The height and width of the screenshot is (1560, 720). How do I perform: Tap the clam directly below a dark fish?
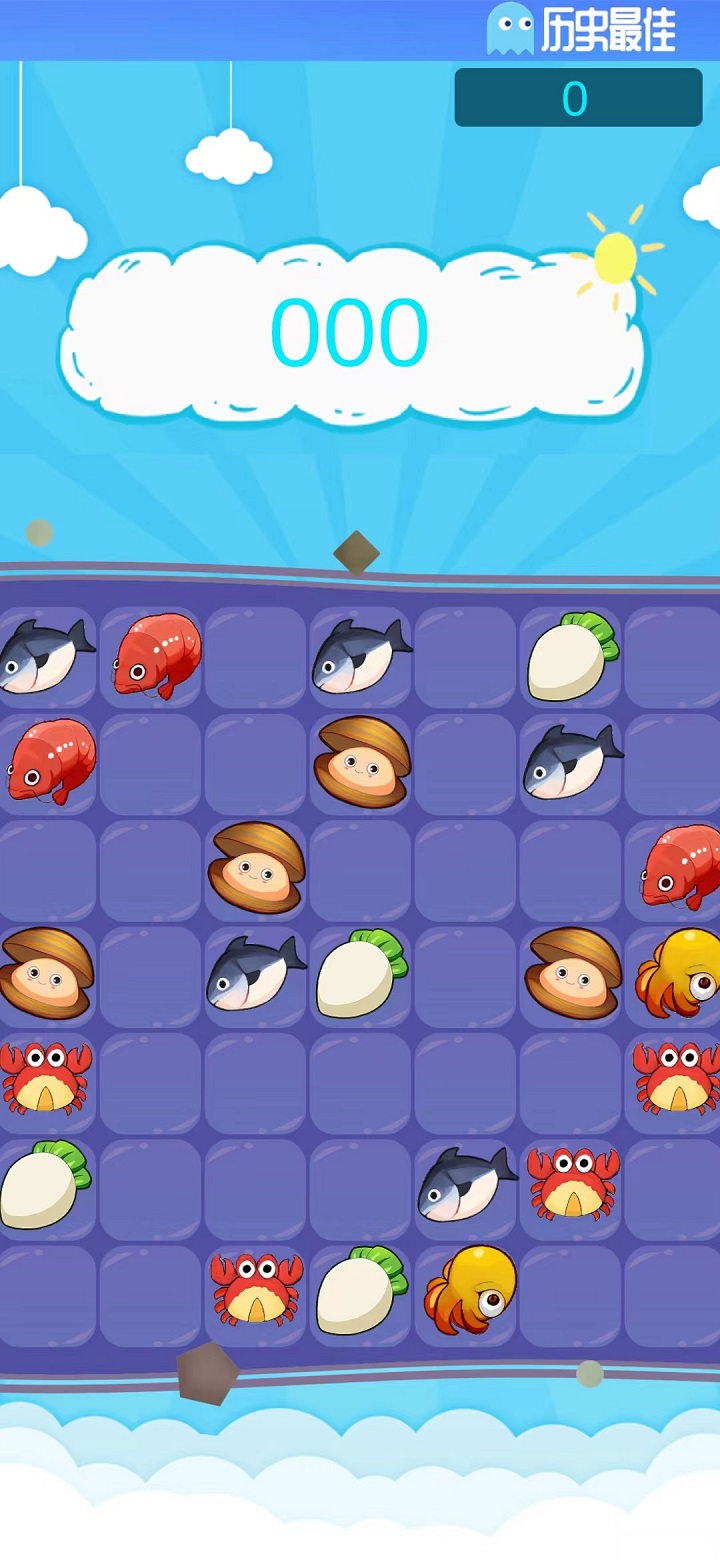click(360, 762)
